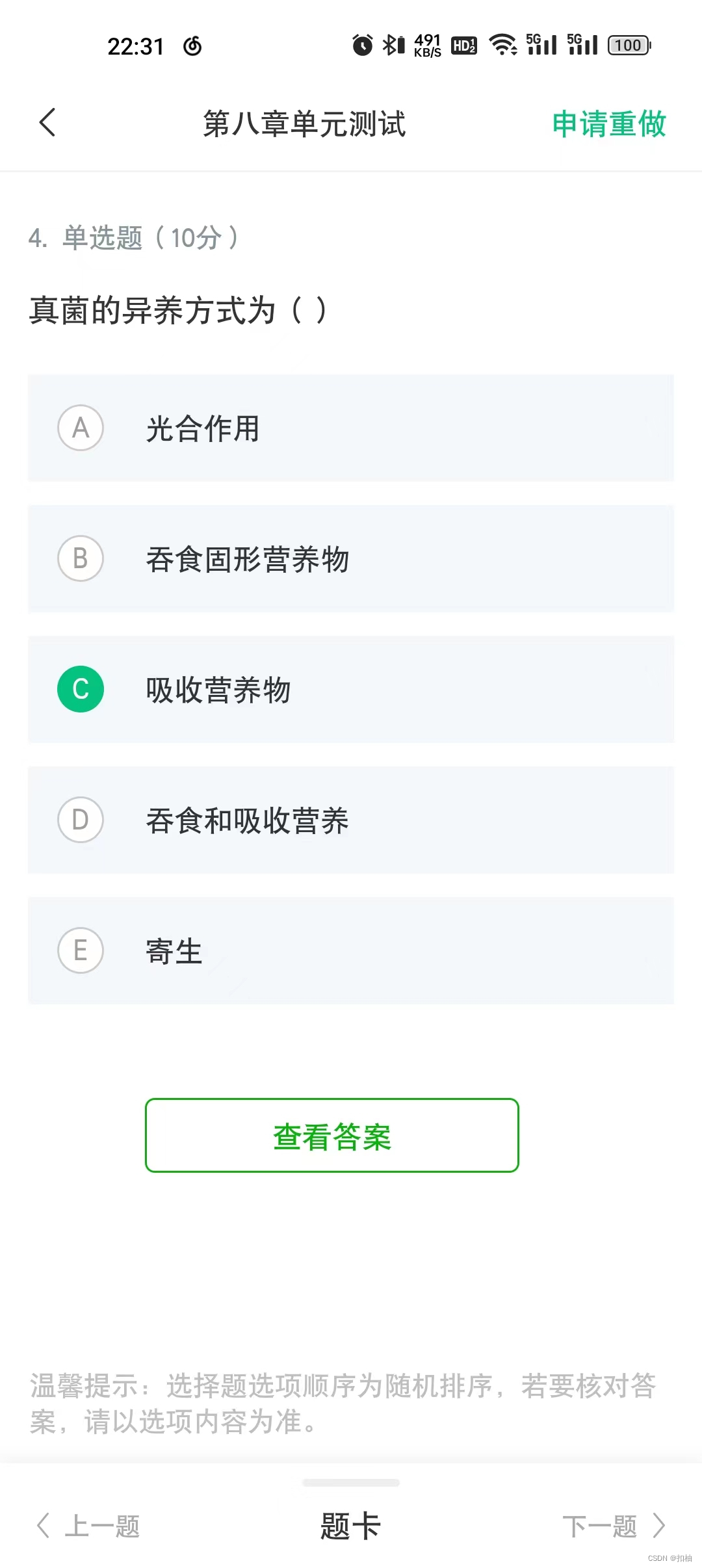Pick option D 吞食和吸收营养
Screen dimensions: 702x1568
coord(350,820)
